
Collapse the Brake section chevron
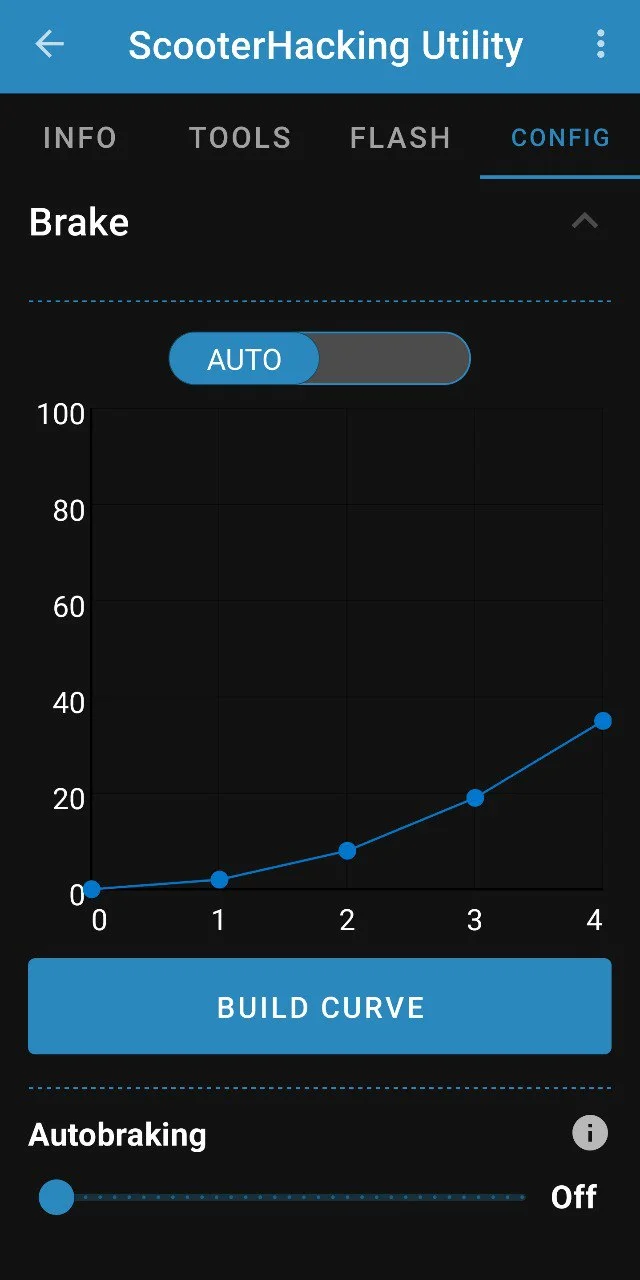tap(585, 221)
